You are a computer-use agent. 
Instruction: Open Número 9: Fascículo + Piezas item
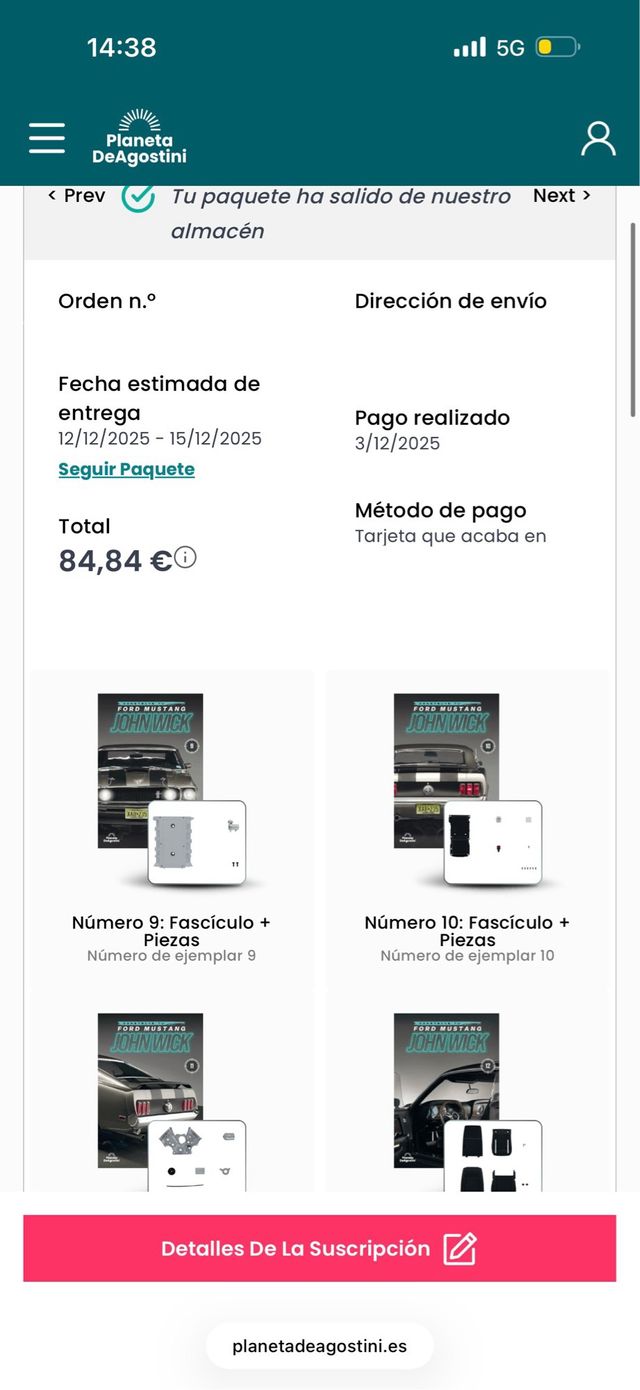tap(171, 930)
